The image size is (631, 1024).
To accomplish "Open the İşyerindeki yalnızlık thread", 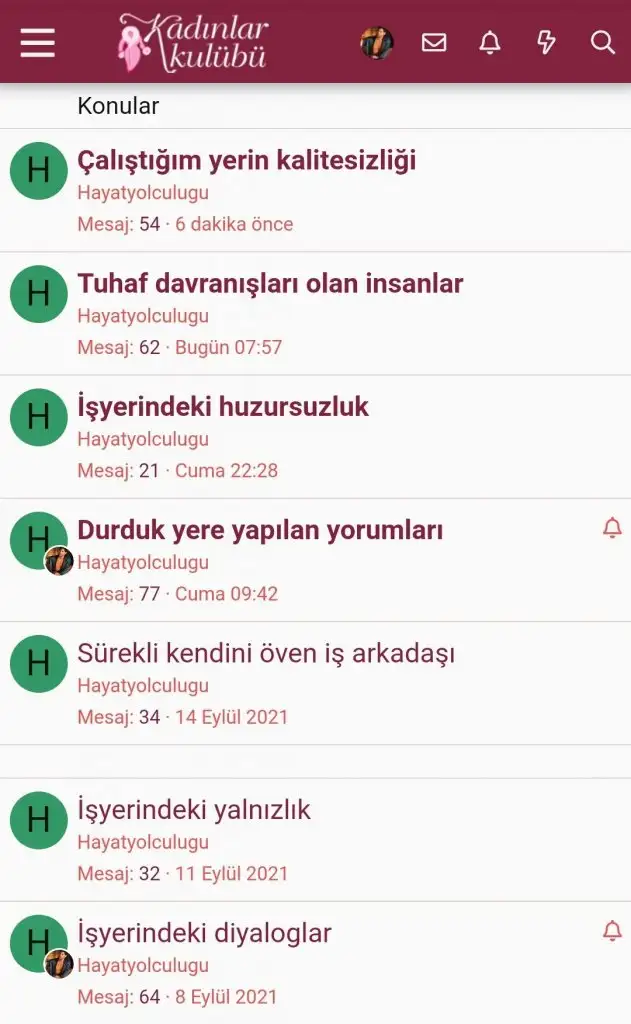I will coord(194,810).
